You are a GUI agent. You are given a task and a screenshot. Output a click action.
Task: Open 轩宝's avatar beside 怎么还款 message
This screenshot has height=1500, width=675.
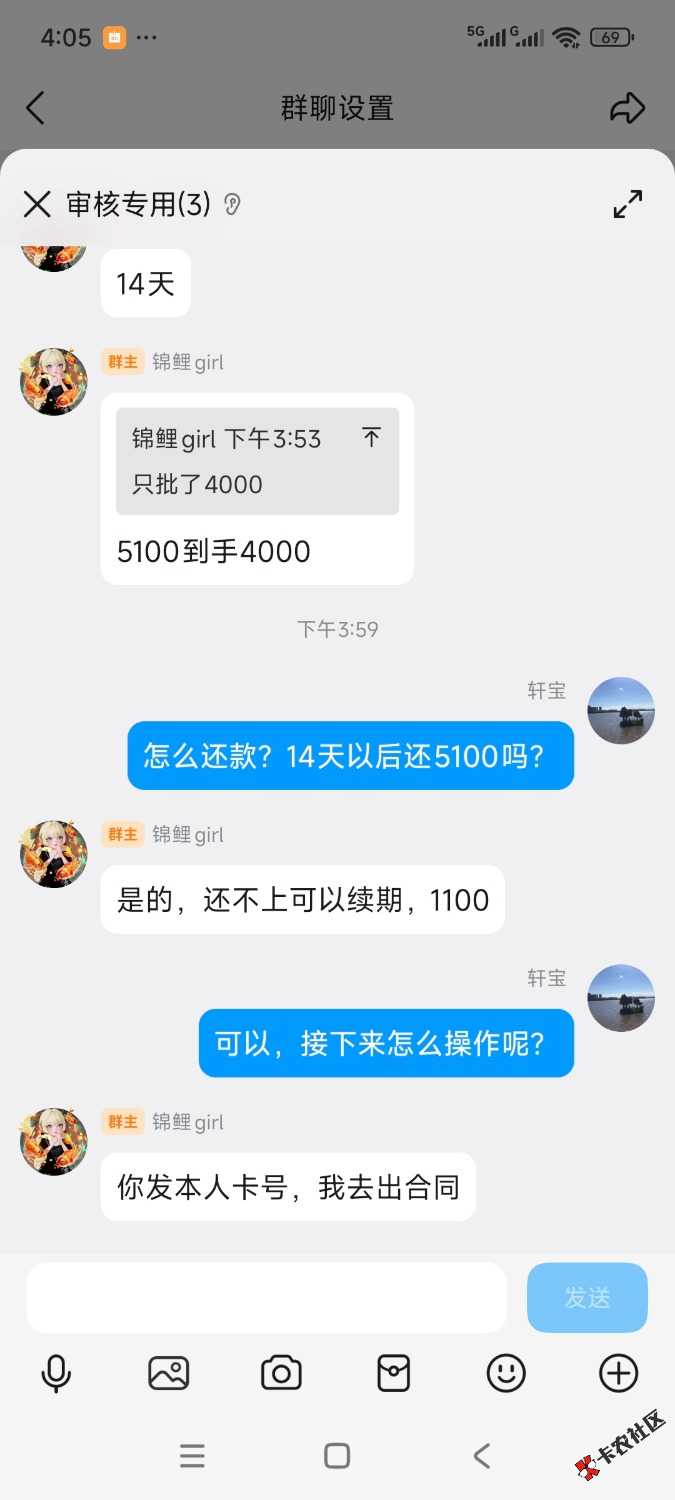620,711
